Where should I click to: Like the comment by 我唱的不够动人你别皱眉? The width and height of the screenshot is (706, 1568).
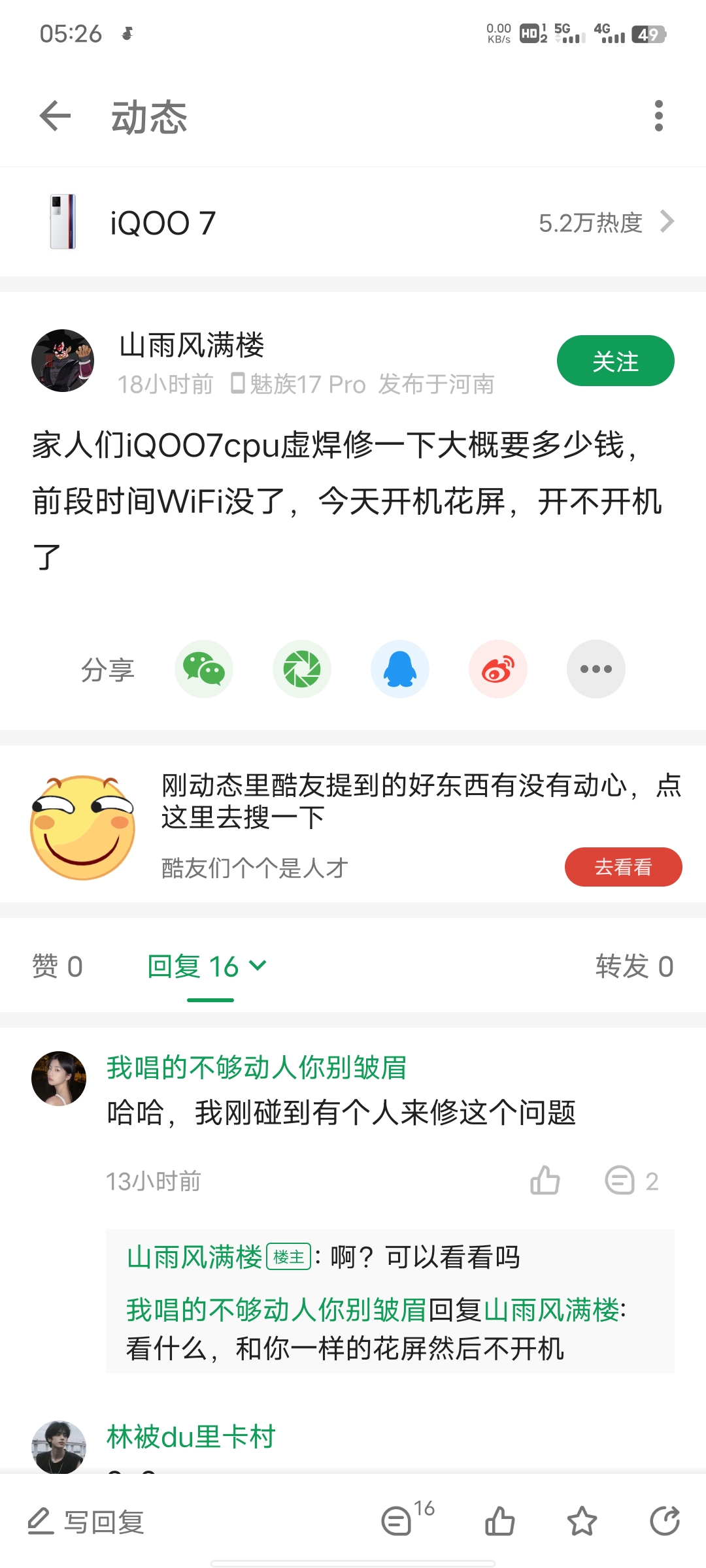tap(545, 1181)
